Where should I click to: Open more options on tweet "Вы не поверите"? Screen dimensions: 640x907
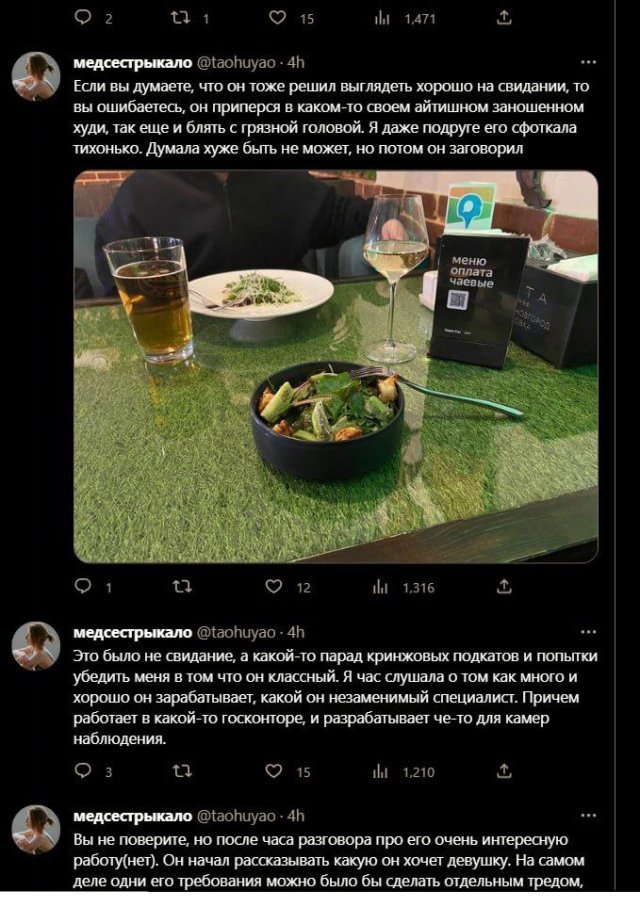(587, 815)
